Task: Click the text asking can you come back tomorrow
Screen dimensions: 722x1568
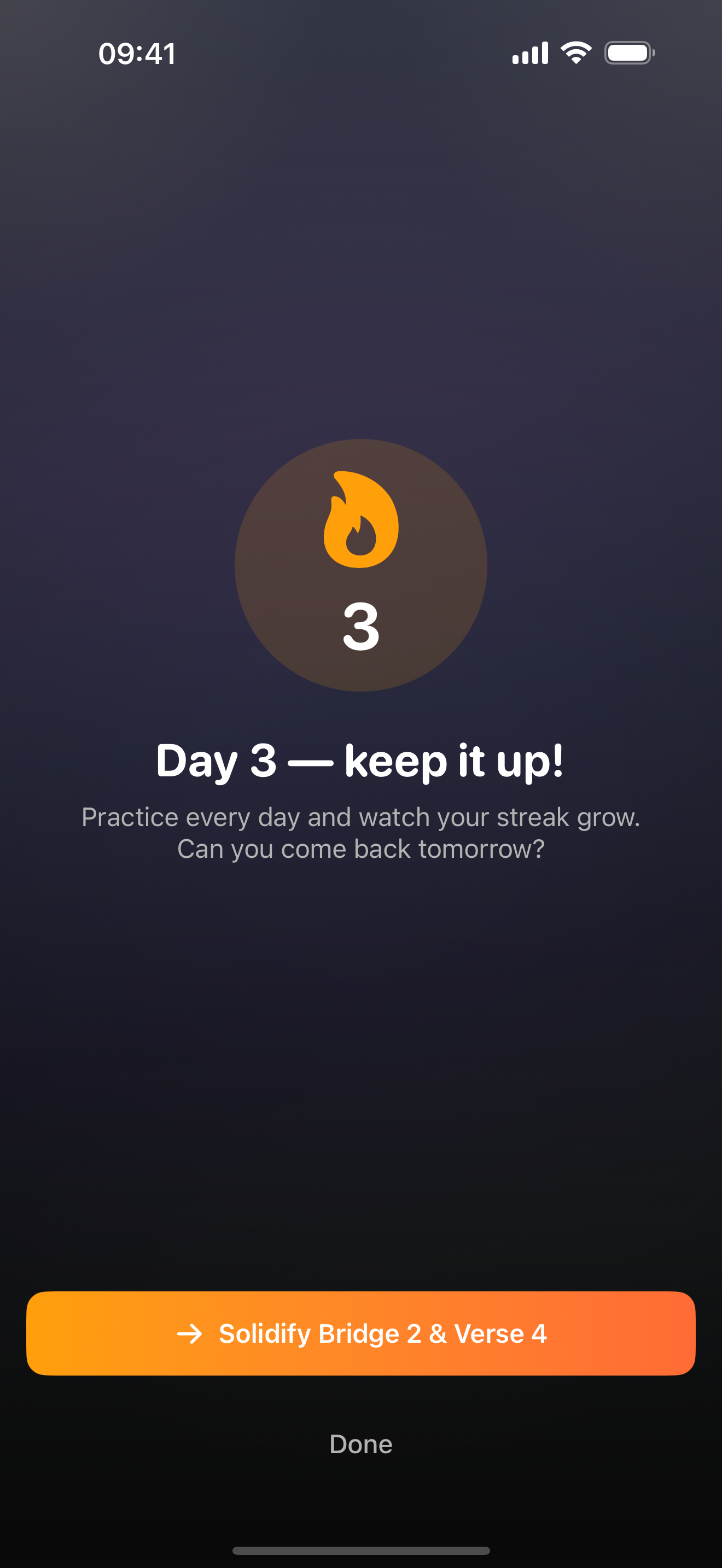Action: pyautogui.click(x=360, y=848)
